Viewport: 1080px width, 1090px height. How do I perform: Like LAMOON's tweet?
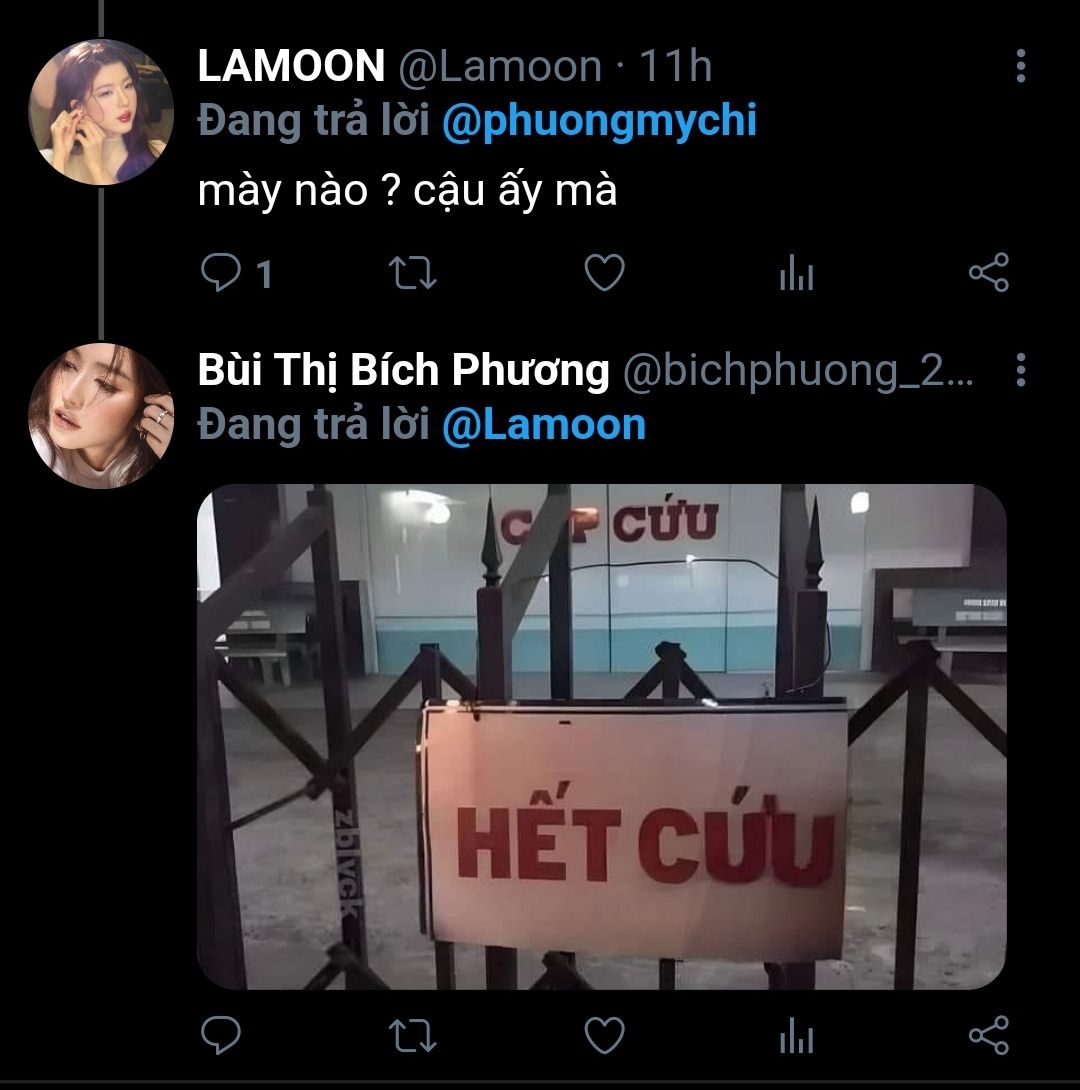[x=604, y=273]
